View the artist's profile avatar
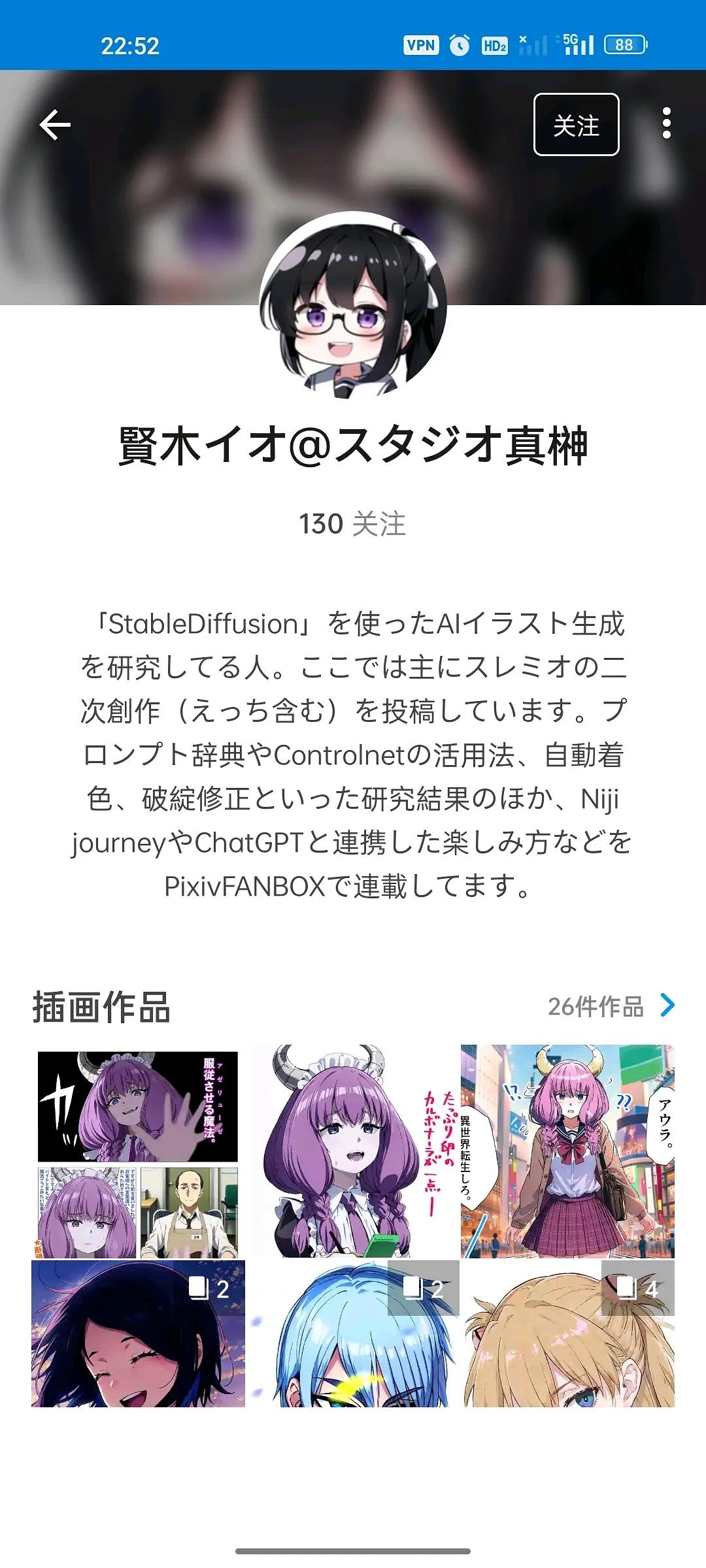Image resolution: width=706 pixels, height=1568 pixels. (x=353, y=304)
